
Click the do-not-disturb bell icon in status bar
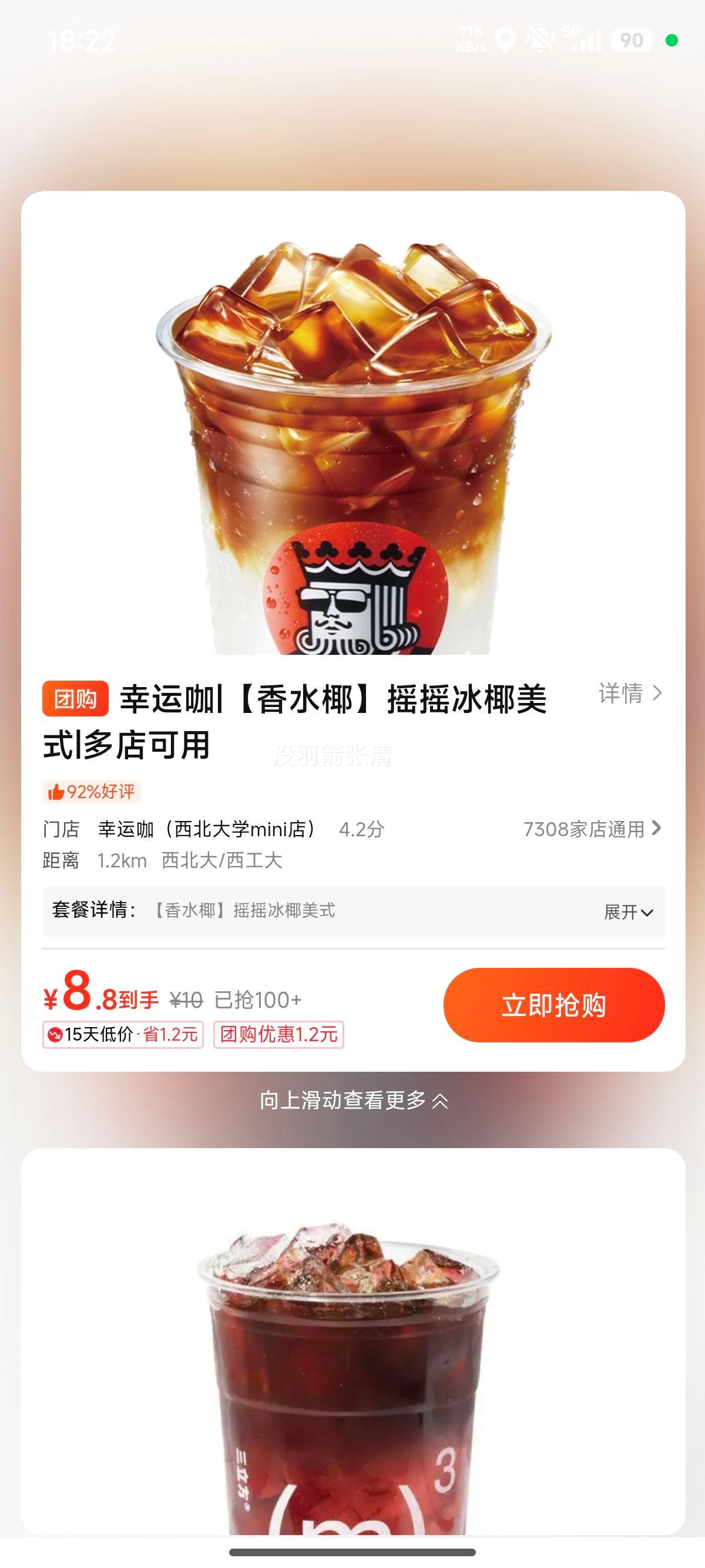click(540, 39)
